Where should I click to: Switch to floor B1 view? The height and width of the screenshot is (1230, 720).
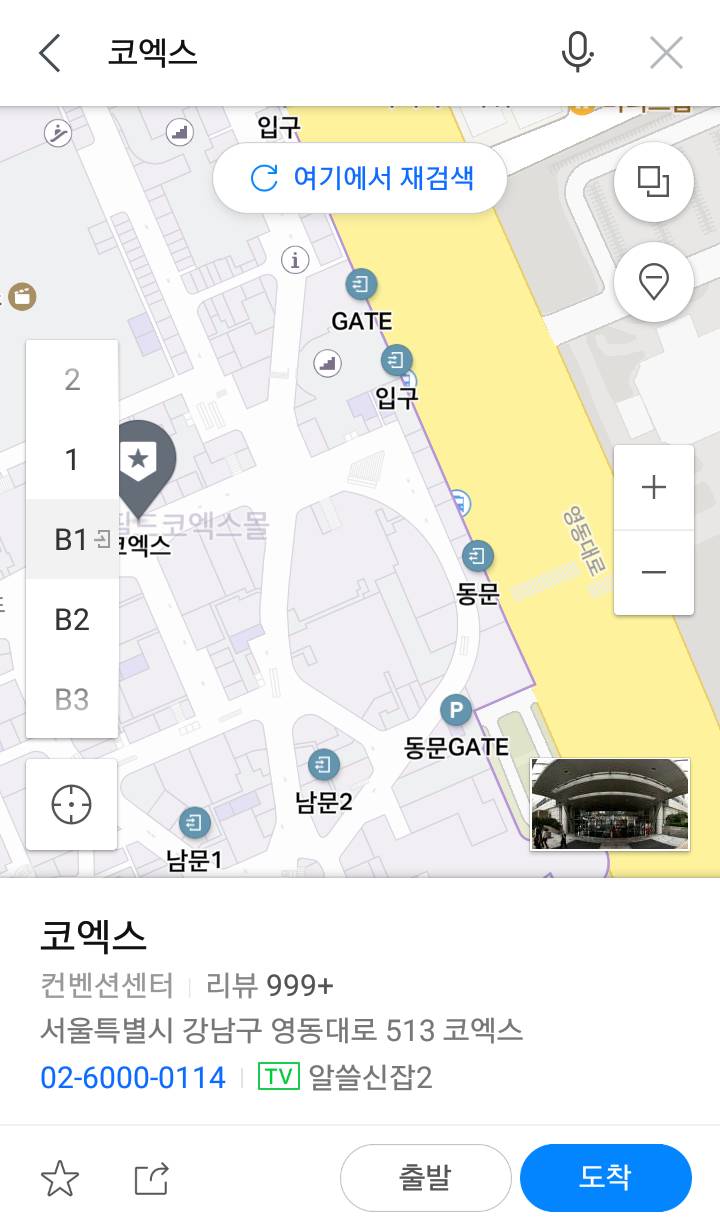click(x=70, y=539)
